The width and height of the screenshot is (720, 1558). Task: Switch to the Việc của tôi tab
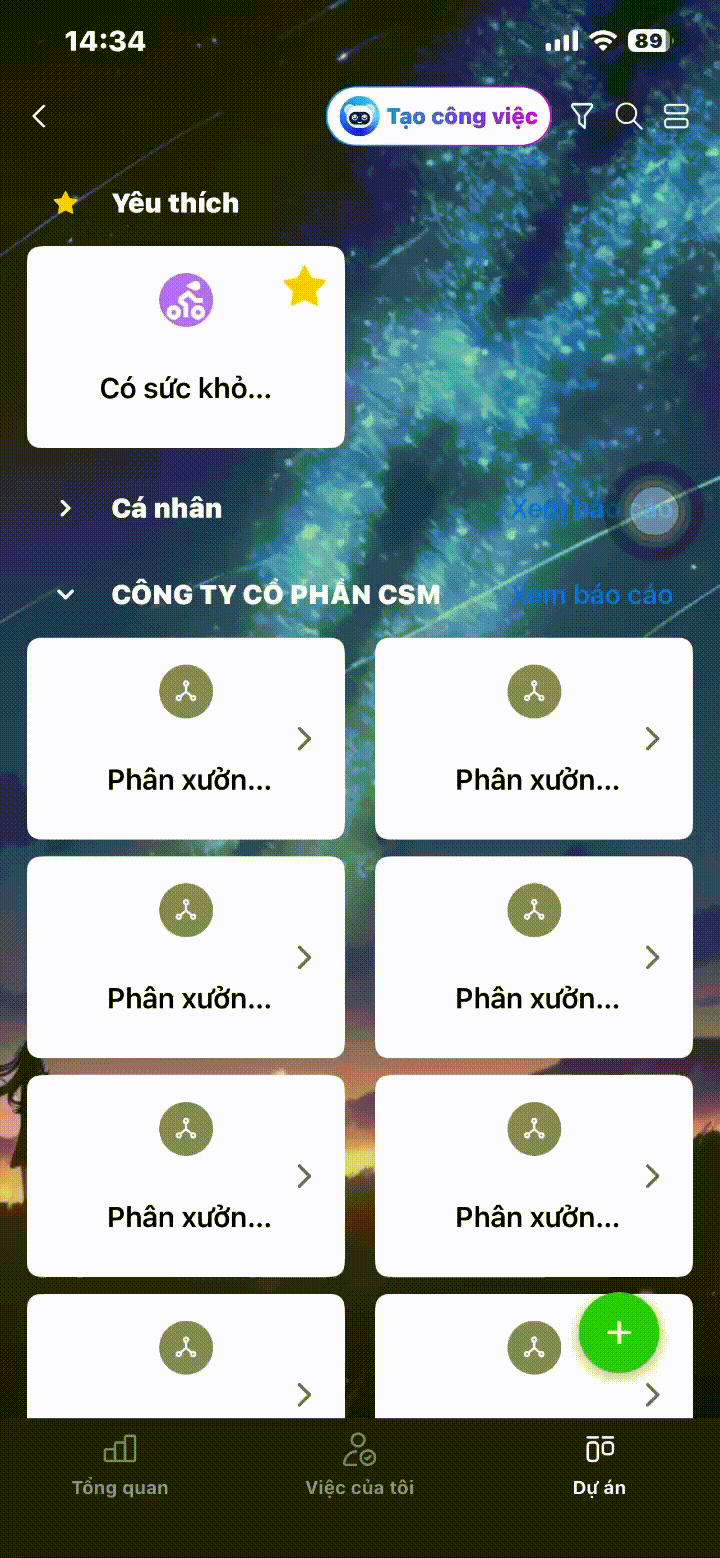coord(360,1467)
